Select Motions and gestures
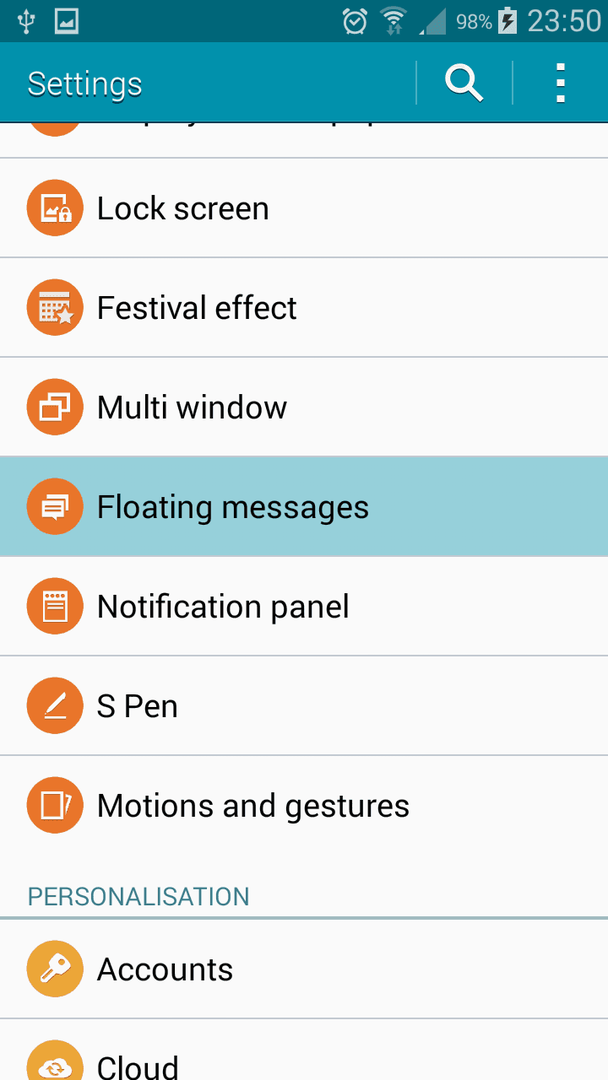The image size is (608, 1080). pyautogui.click(x=304, y=805)
